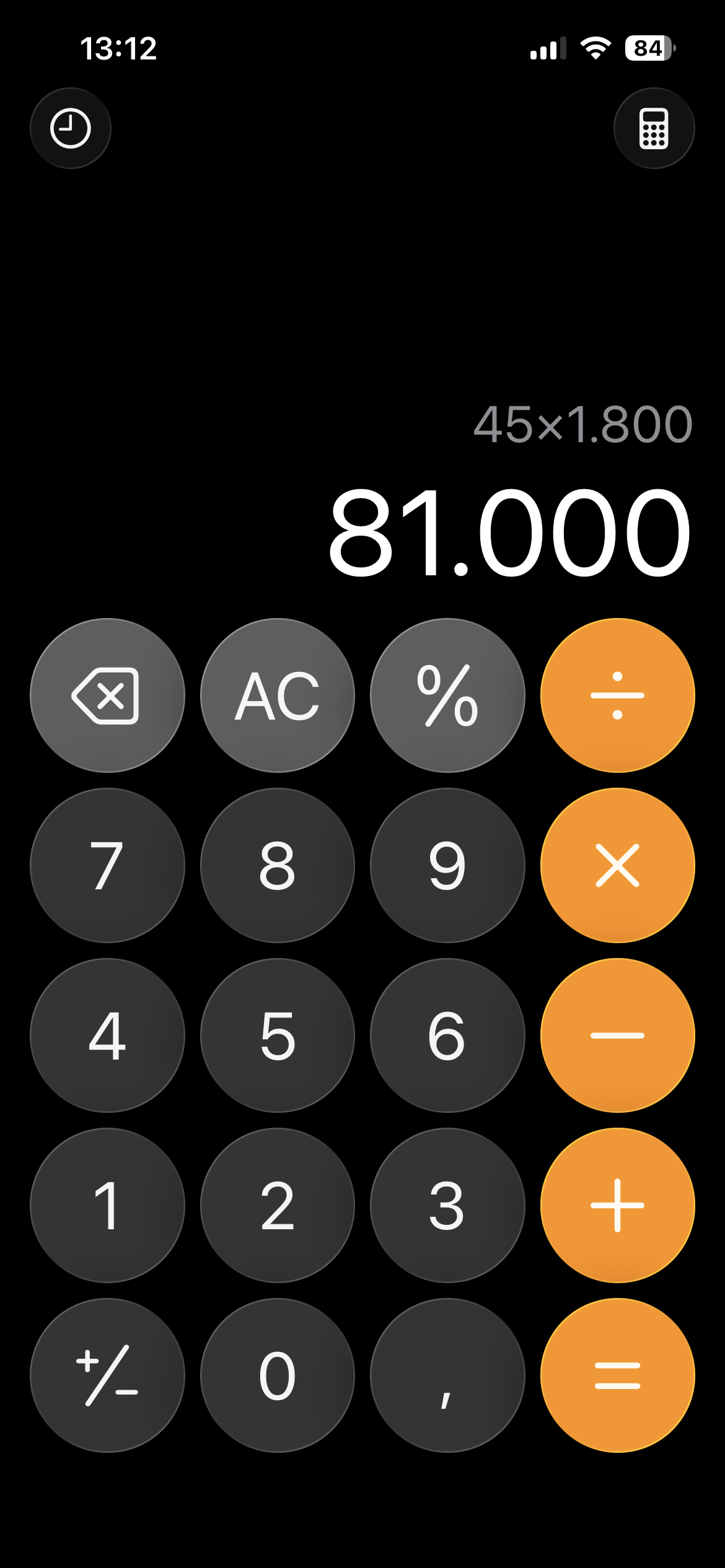Image resolution: width=725 pixels, height=1568 pixels.
Task: Clear everything with AC
Action: point(277,695)
